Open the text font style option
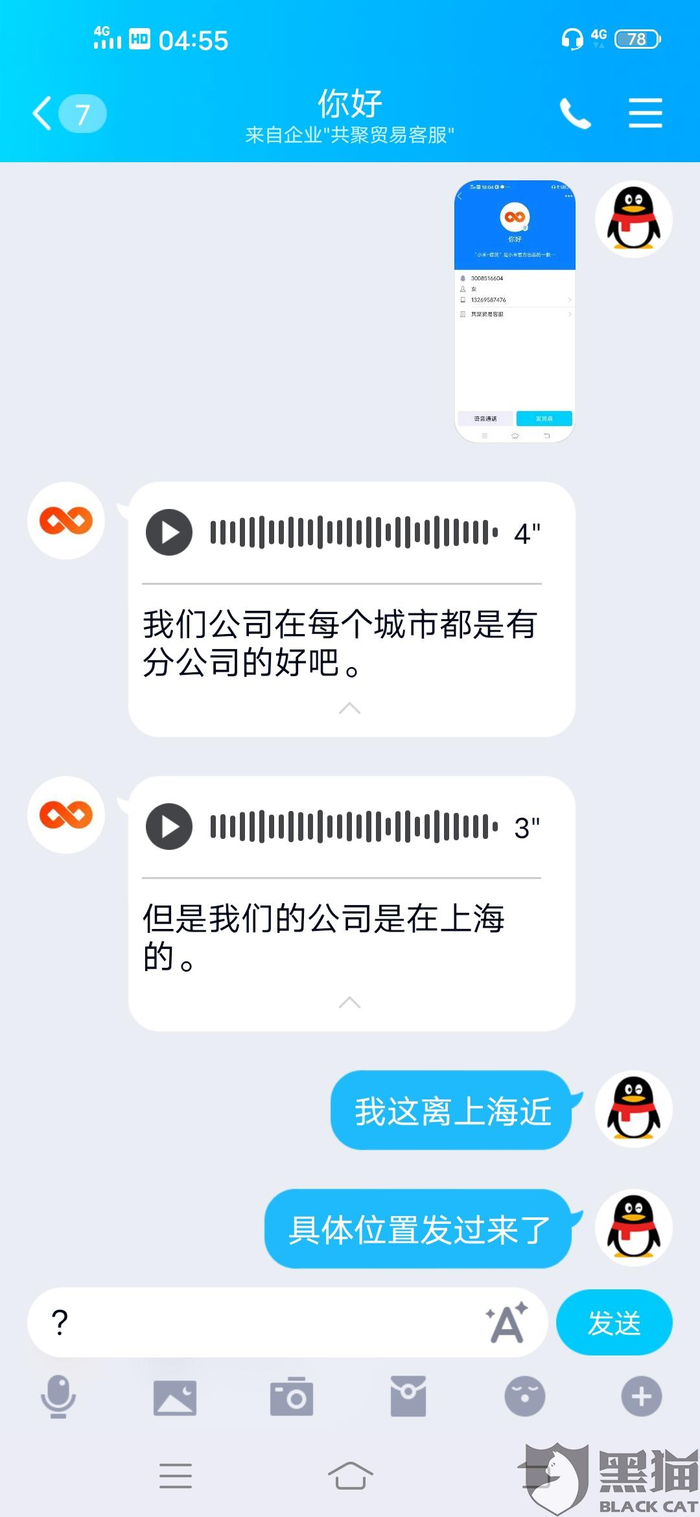 pos(507,1322)
